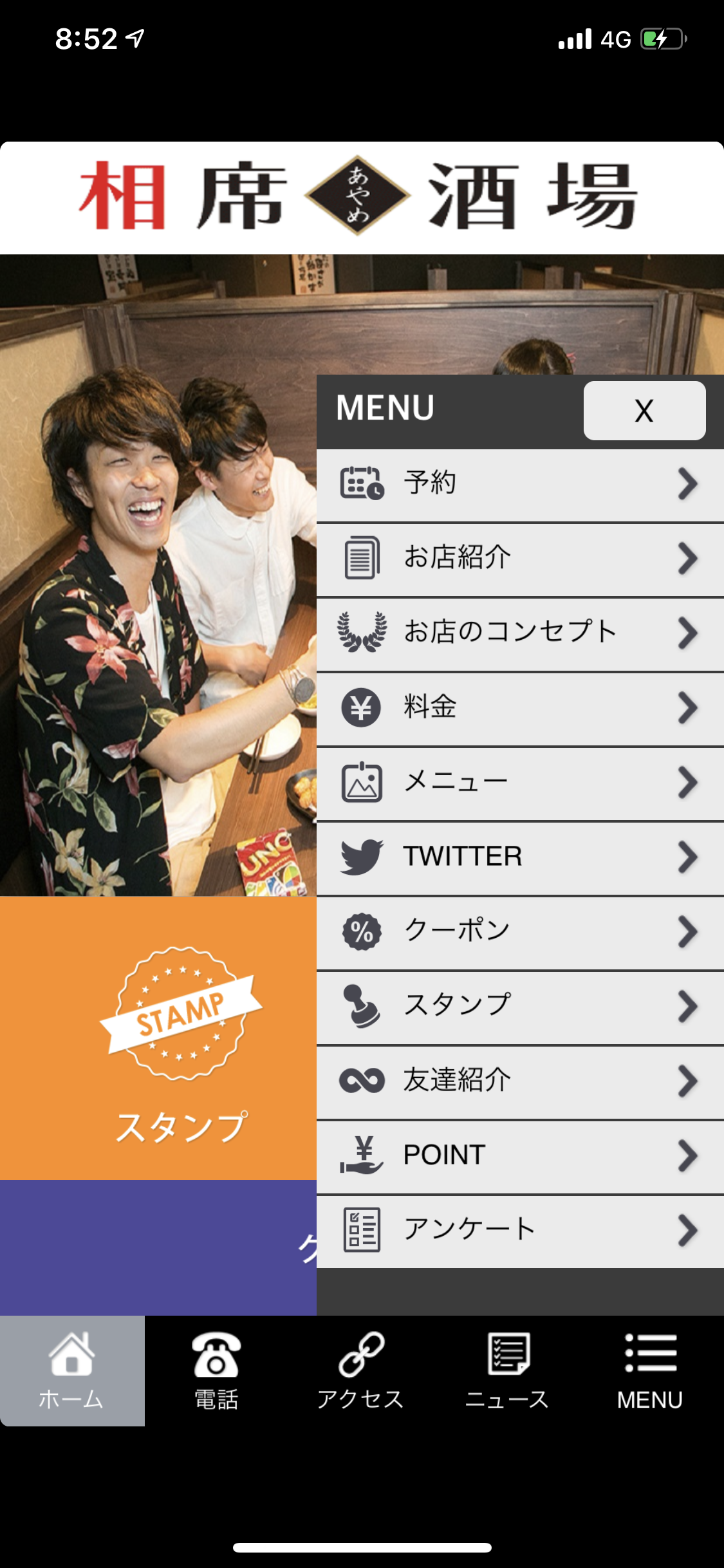Tap the 電話 phone tab
The image size is (724, 1568).
pos(217,1371)
